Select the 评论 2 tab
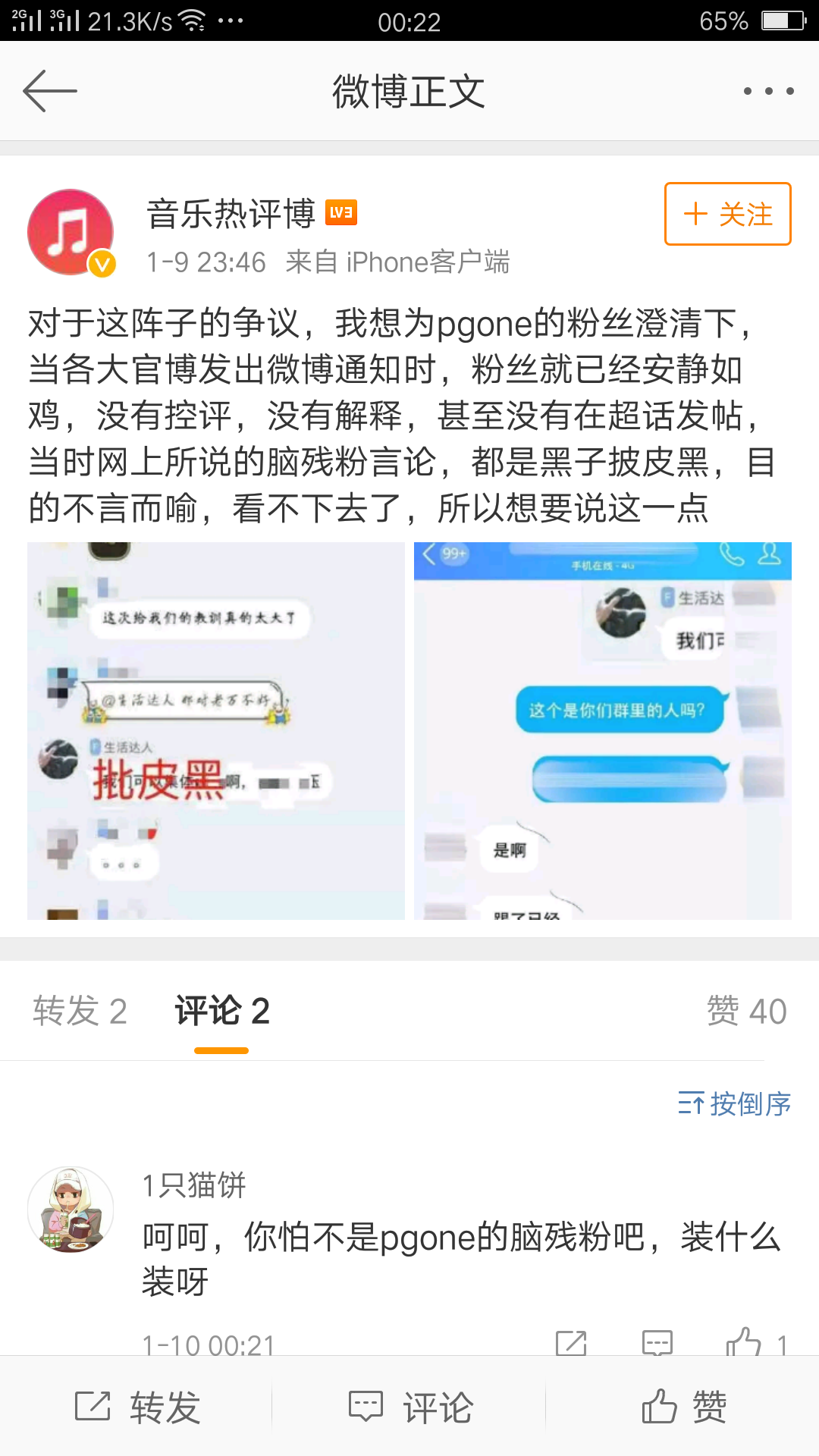 point(221,1011)
